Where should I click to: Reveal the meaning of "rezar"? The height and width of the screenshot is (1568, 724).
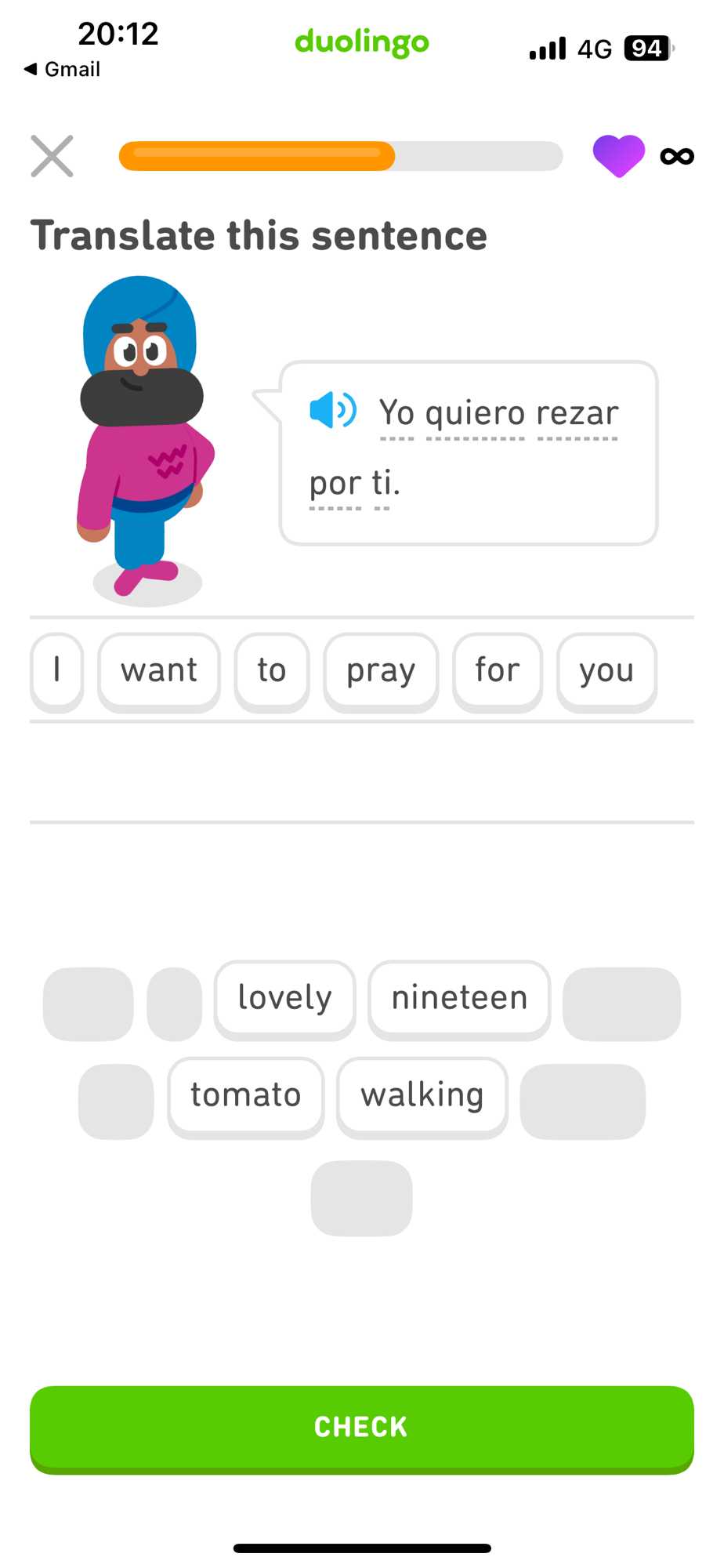pyautogui.click(x=577, y=413)
